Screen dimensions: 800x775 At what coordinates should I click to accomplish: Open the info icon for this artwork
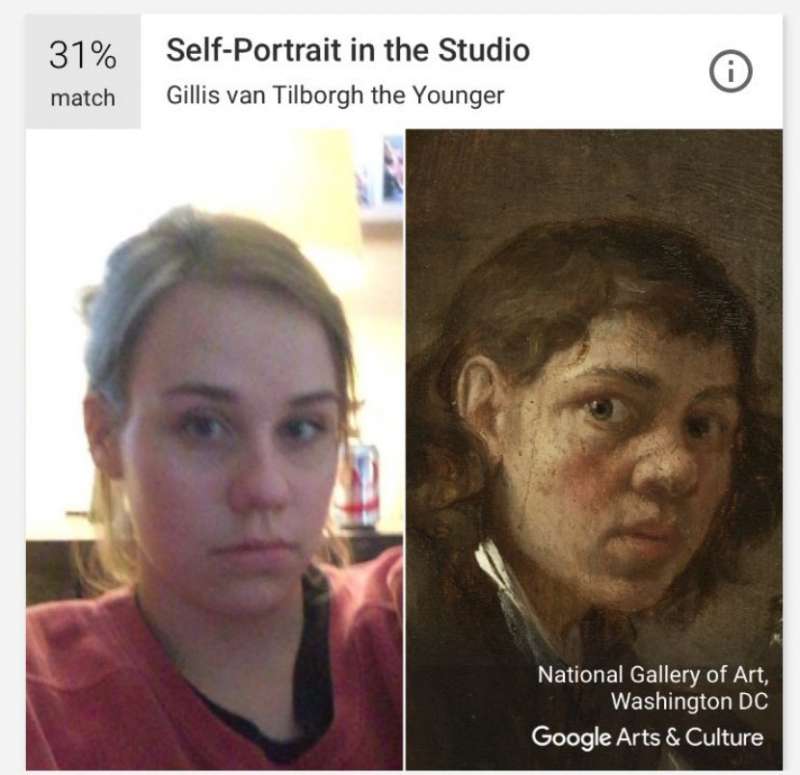pyautogui.click(x=730, y=72)
